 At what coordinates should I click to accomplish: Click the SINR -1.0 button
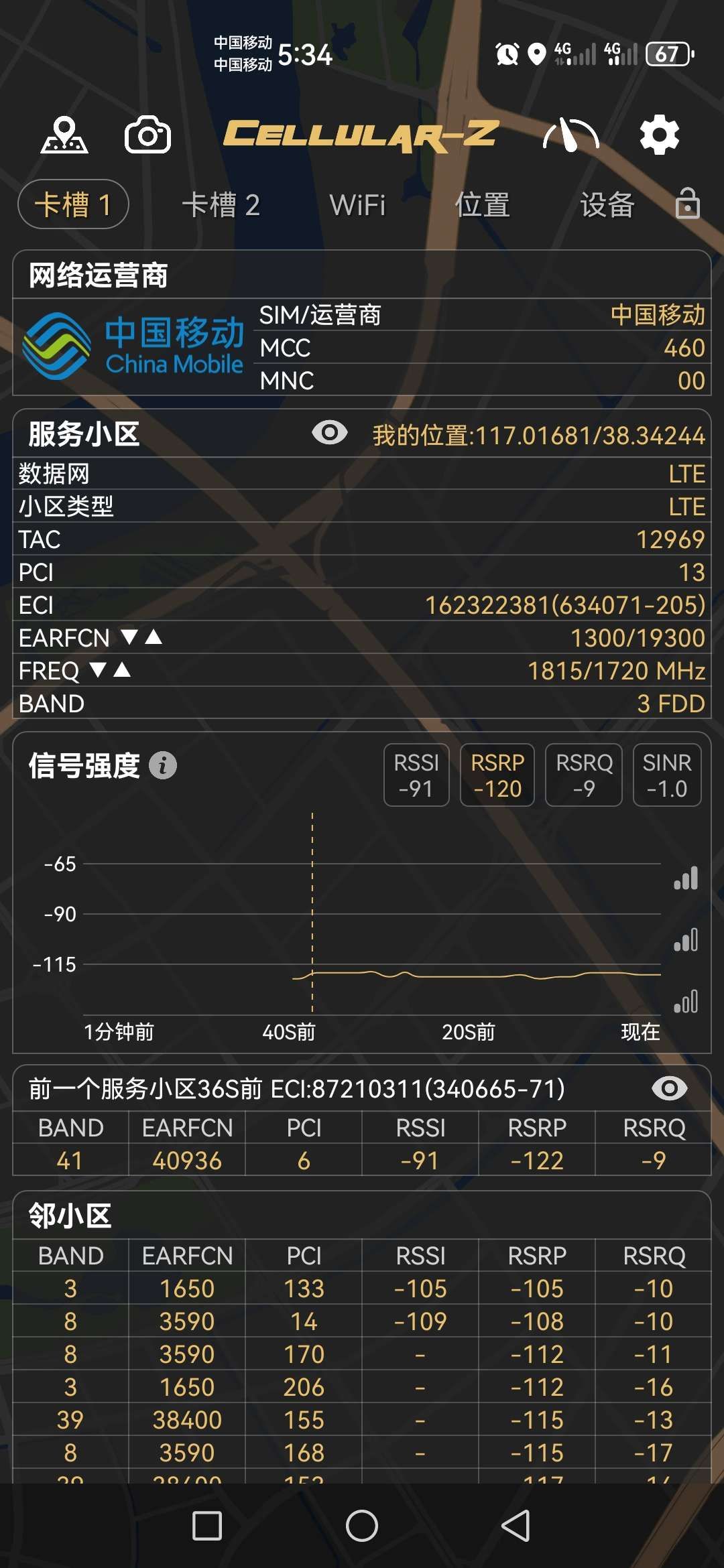[x=666, y=774]
